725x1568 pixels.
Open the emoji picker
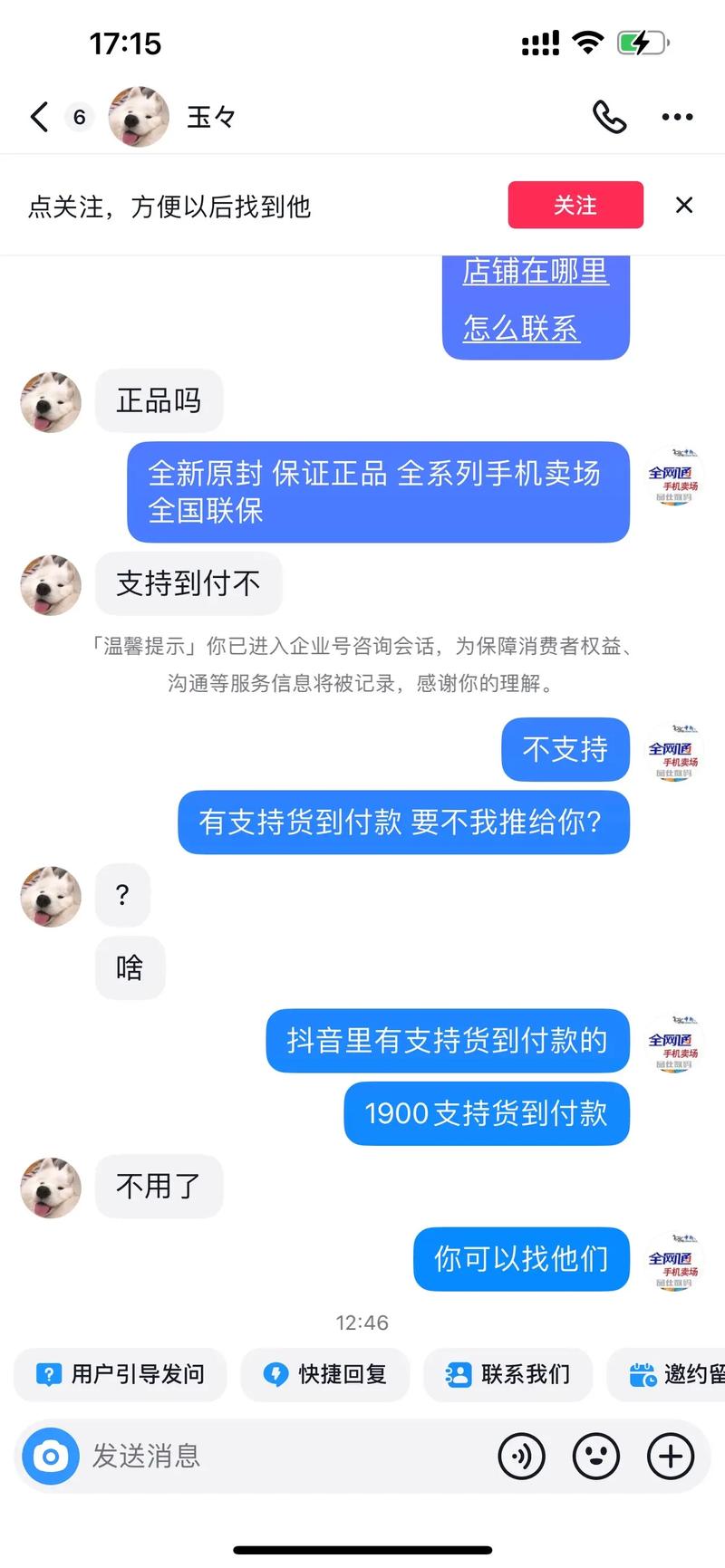[595, 1457]
